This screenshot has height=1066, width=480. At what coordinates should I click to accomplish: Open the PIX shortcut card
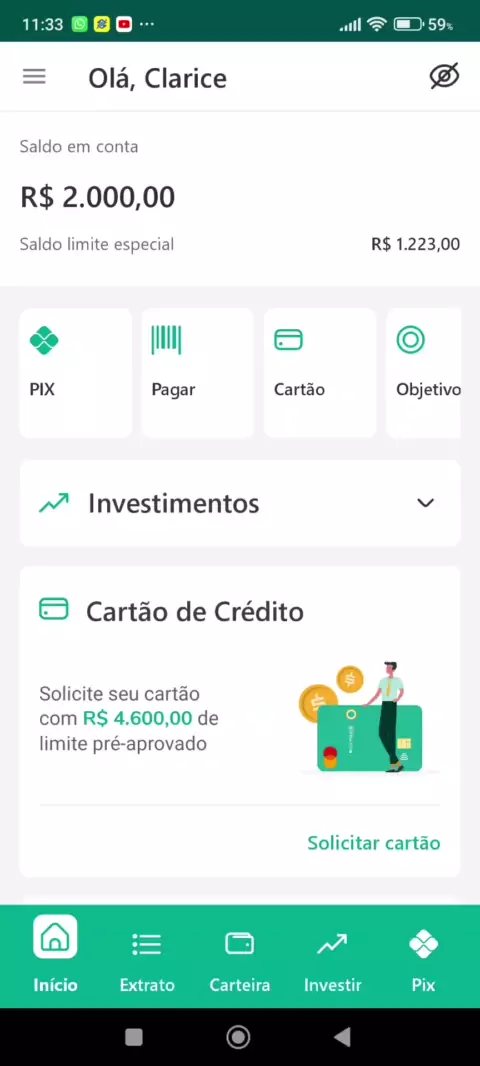pos(75,373)
